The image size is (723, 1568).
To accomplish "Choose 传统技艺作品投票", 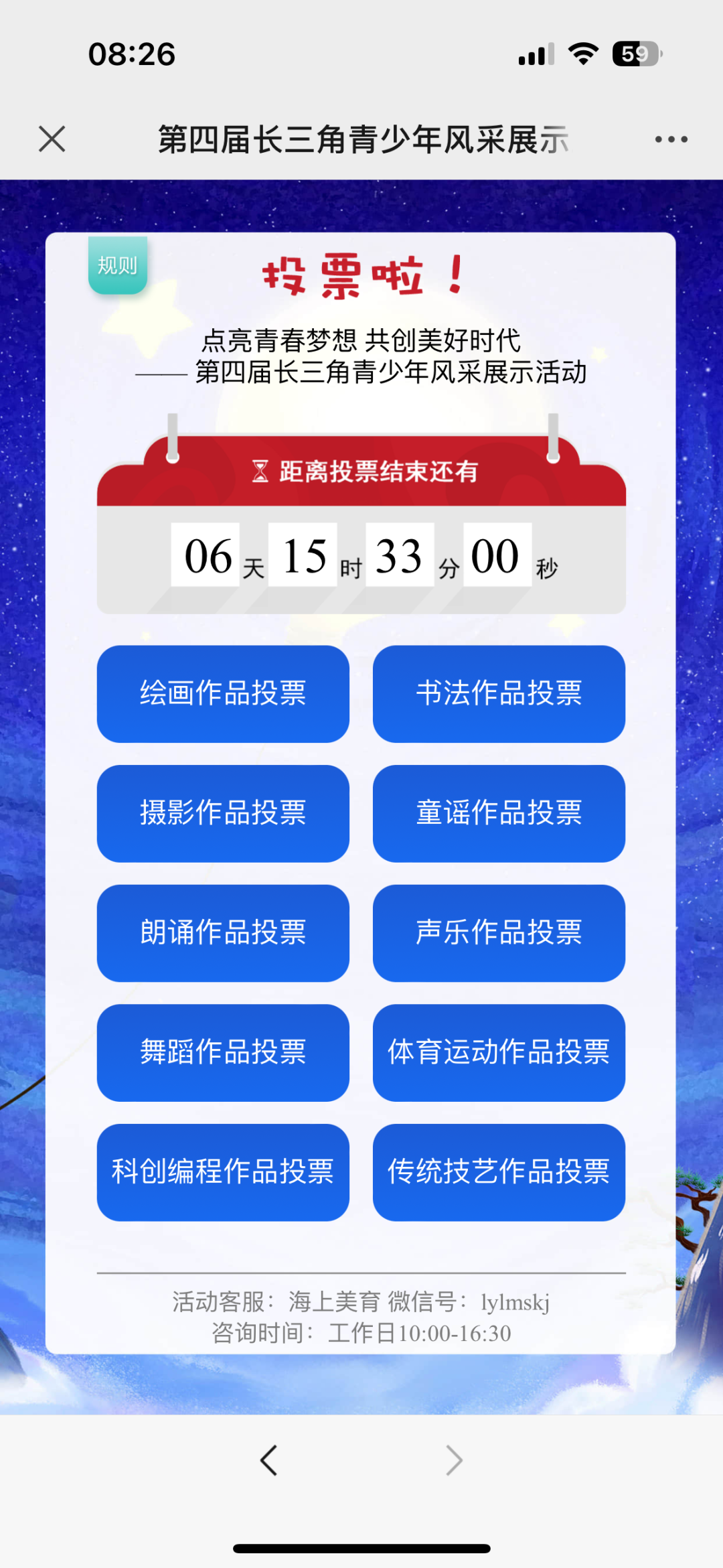I will [499, 1171].
